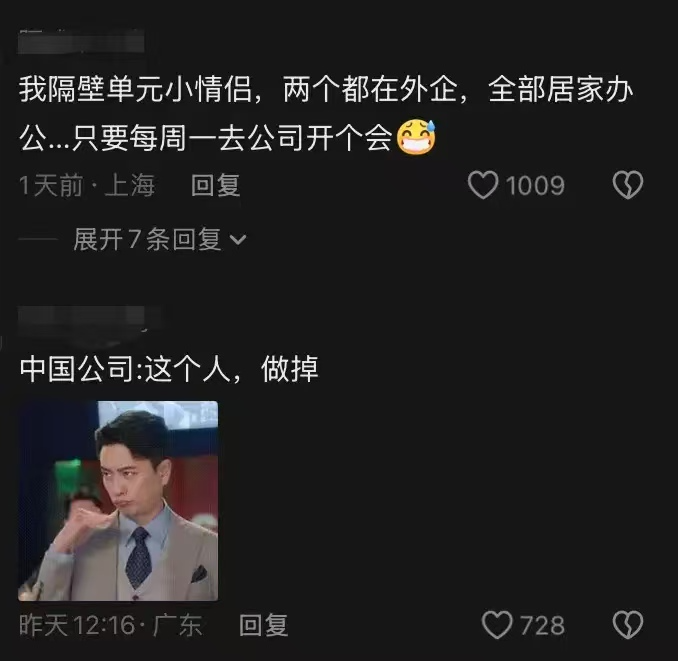Expand 展开7条回复
Screen dimensions: 678x661
pyautogui.click(x=160, y=239)
